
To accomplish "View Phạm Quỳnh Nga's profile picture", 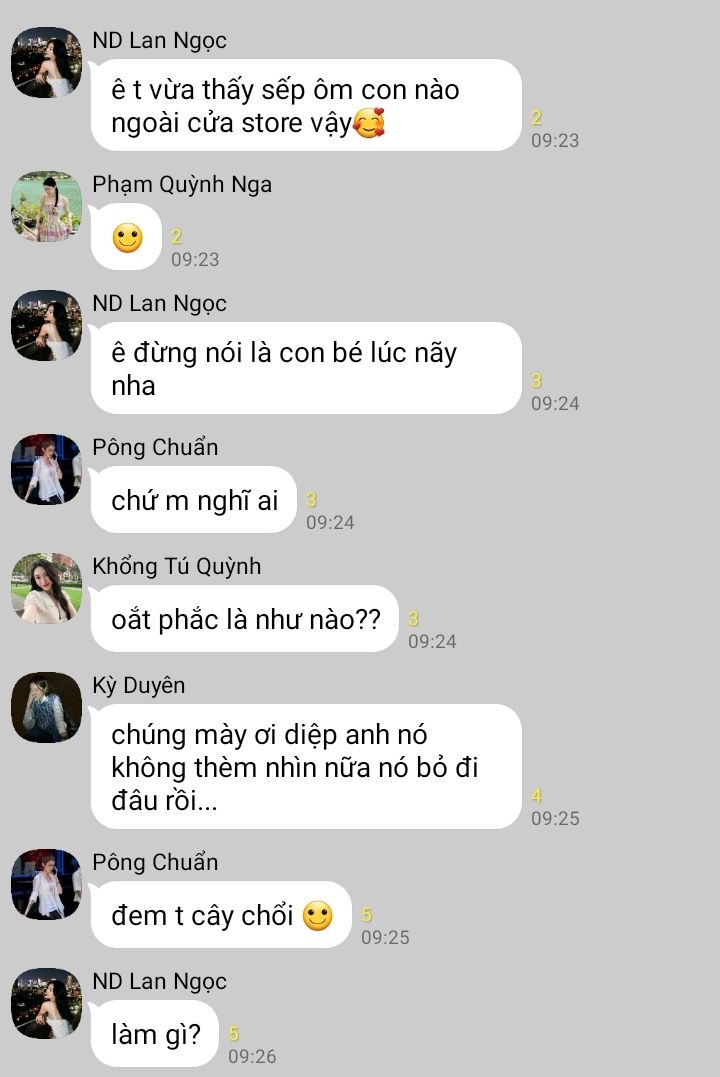I will click(x=46, y=206).
